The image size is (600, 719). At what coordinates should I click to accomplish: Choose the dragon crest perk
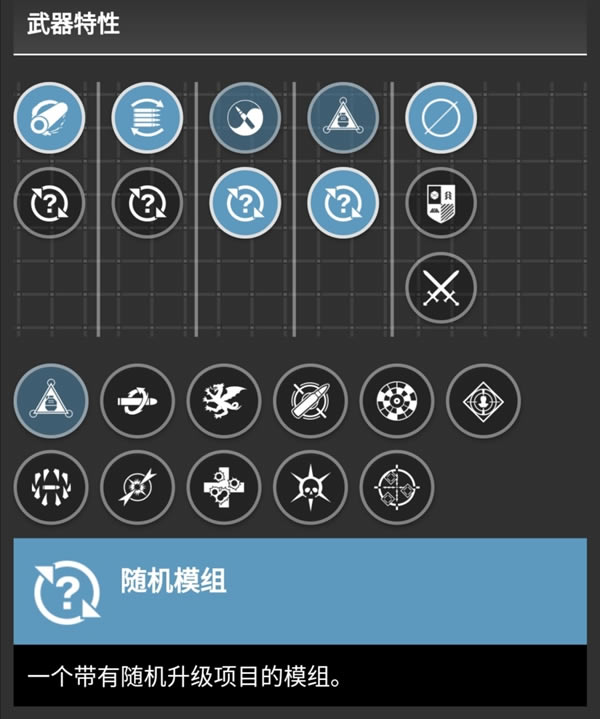[x=224, y=401]
